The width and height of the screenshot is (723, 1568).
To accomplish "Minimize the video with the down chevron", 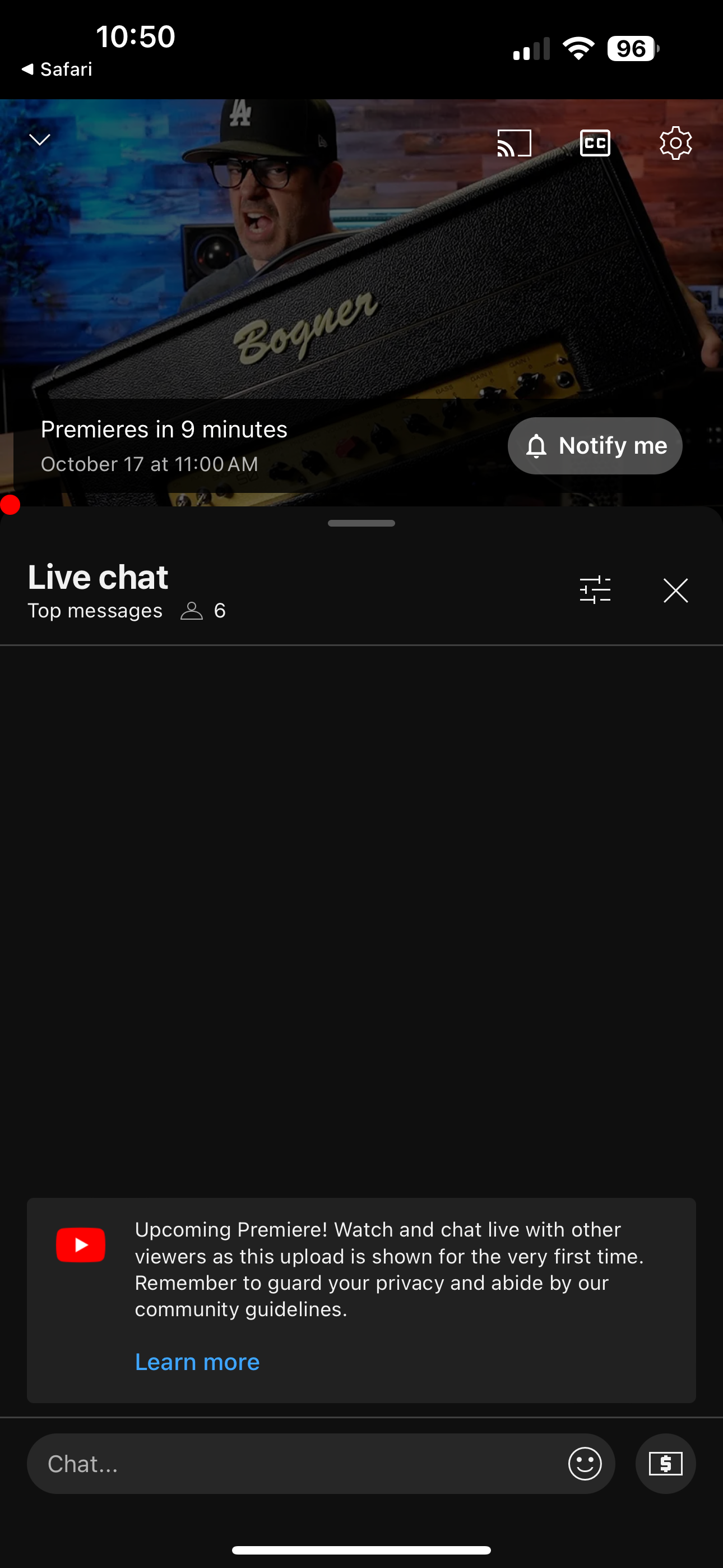I will 40,140.
